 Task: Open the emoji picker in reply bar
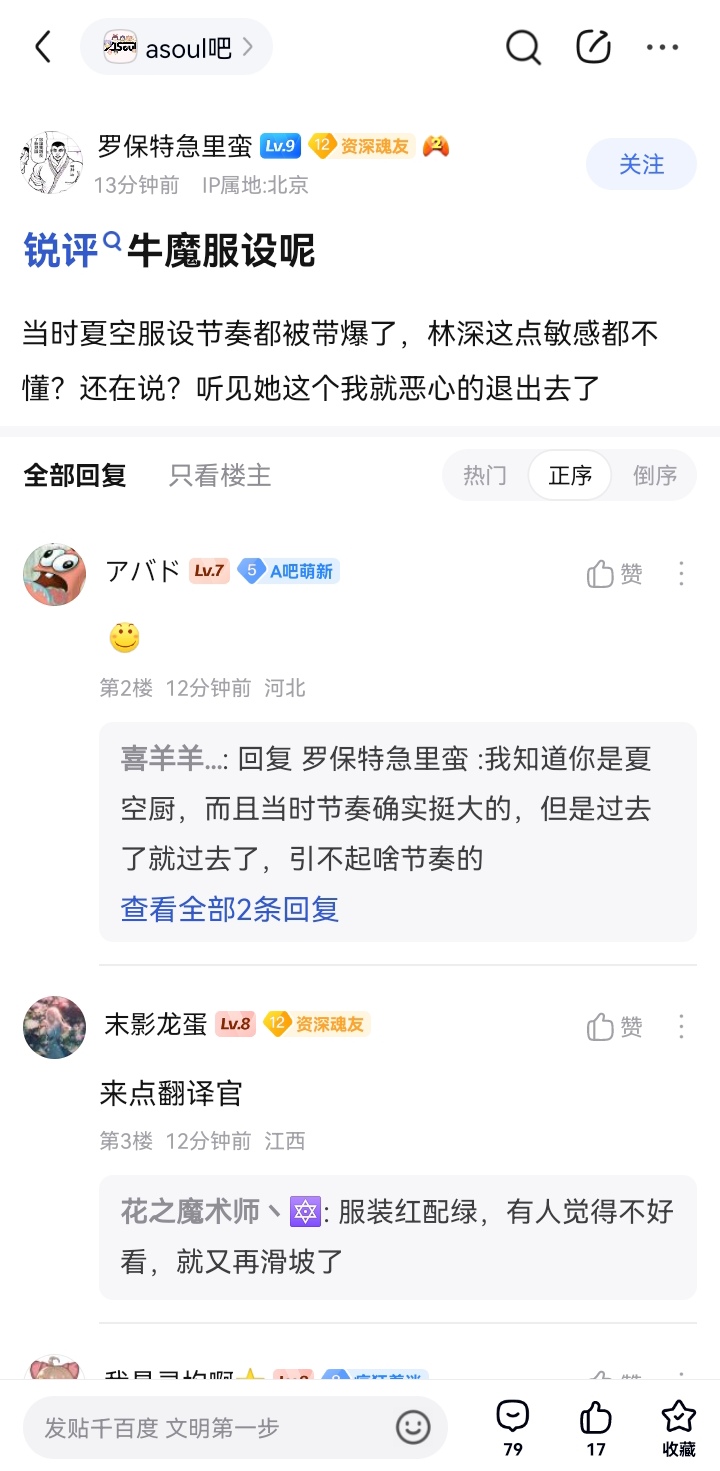pyautogui.click(x=413, y=1427)
